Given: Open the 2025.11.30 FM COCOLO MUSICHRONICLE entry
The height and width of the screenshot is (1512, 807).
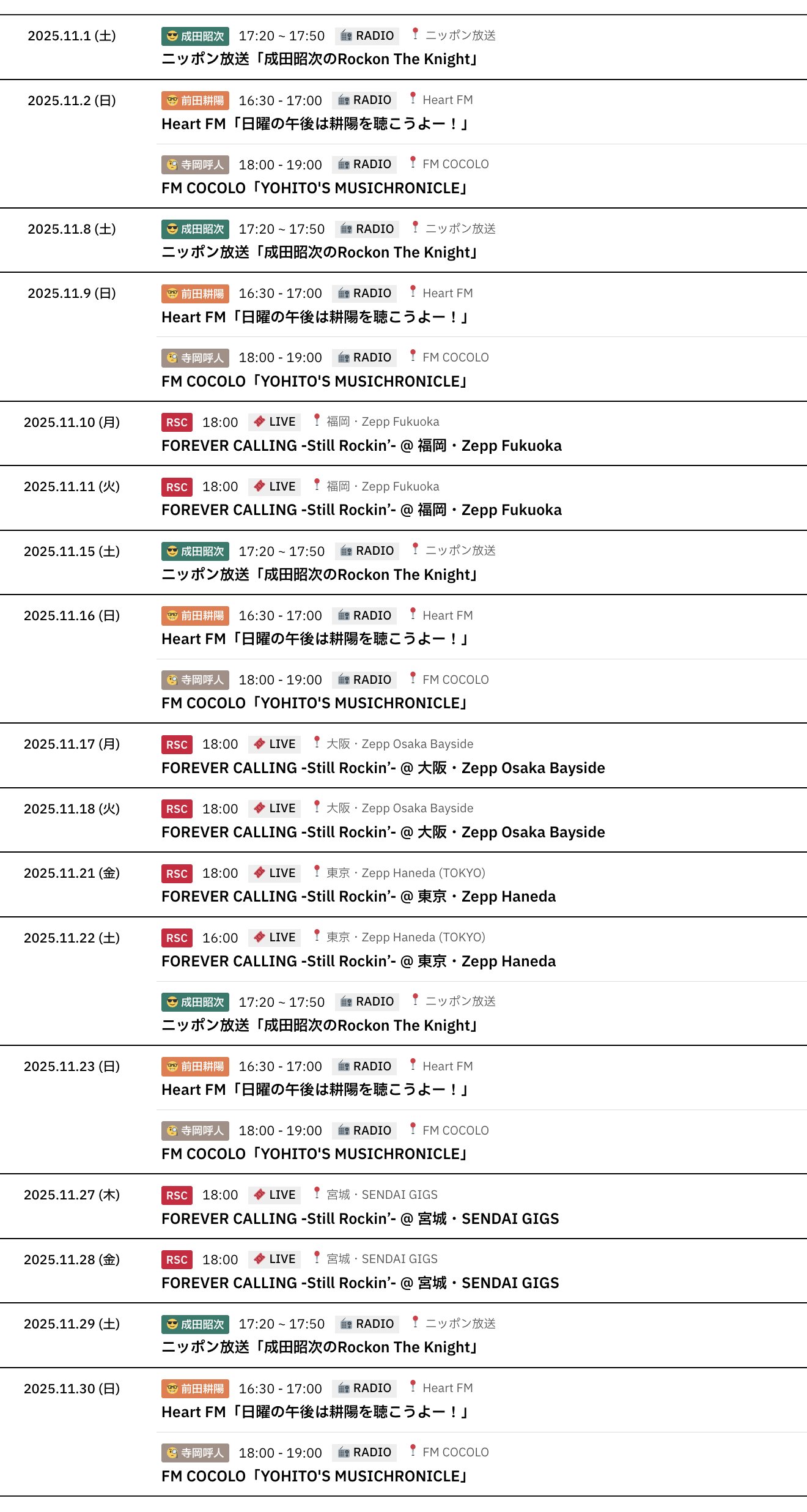Looking at the screenshot, I should pyautogui.click(x=314, y=1477).
